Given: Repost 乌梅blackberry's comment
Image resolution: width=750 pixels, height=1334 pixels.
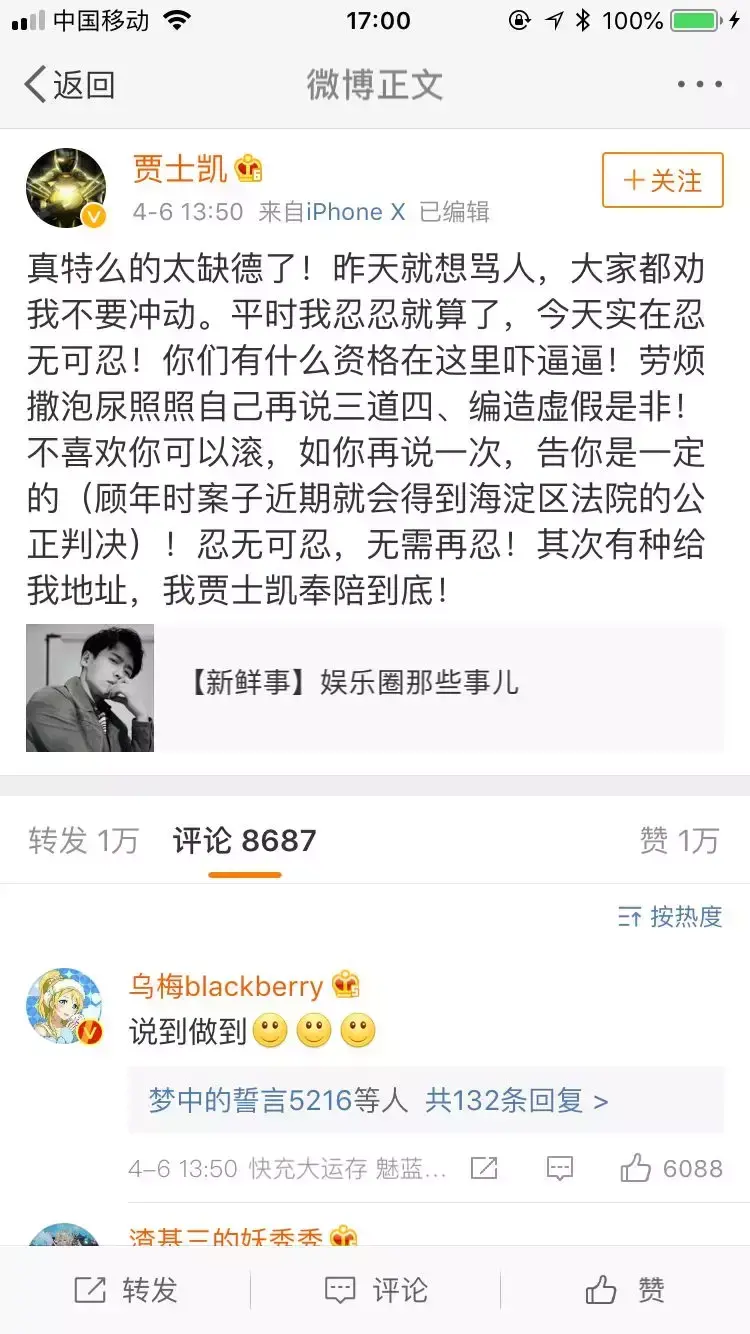Looking at the screenshot, I should 484,1168.
